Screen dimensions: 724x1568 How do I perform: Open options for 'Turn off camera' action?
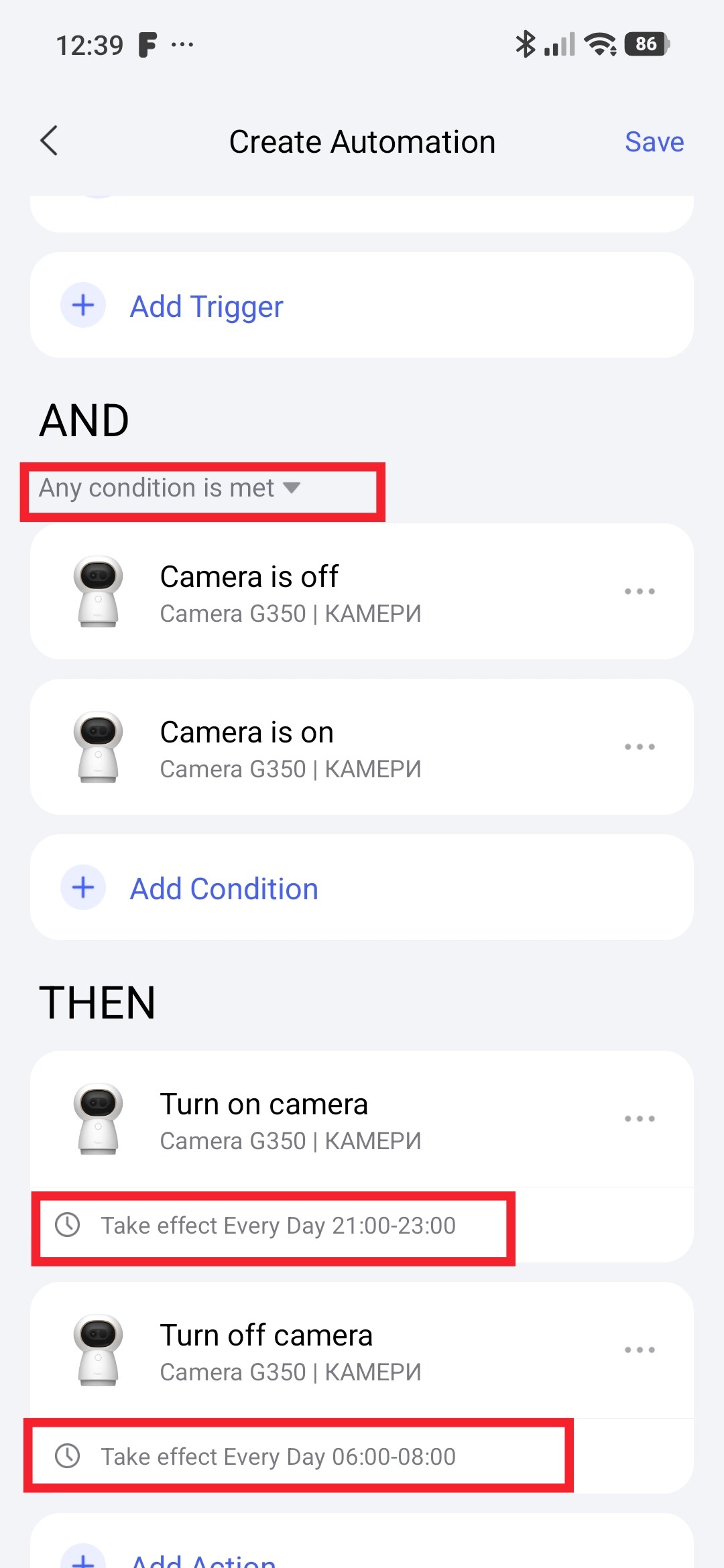click(x=640, y=1350)
